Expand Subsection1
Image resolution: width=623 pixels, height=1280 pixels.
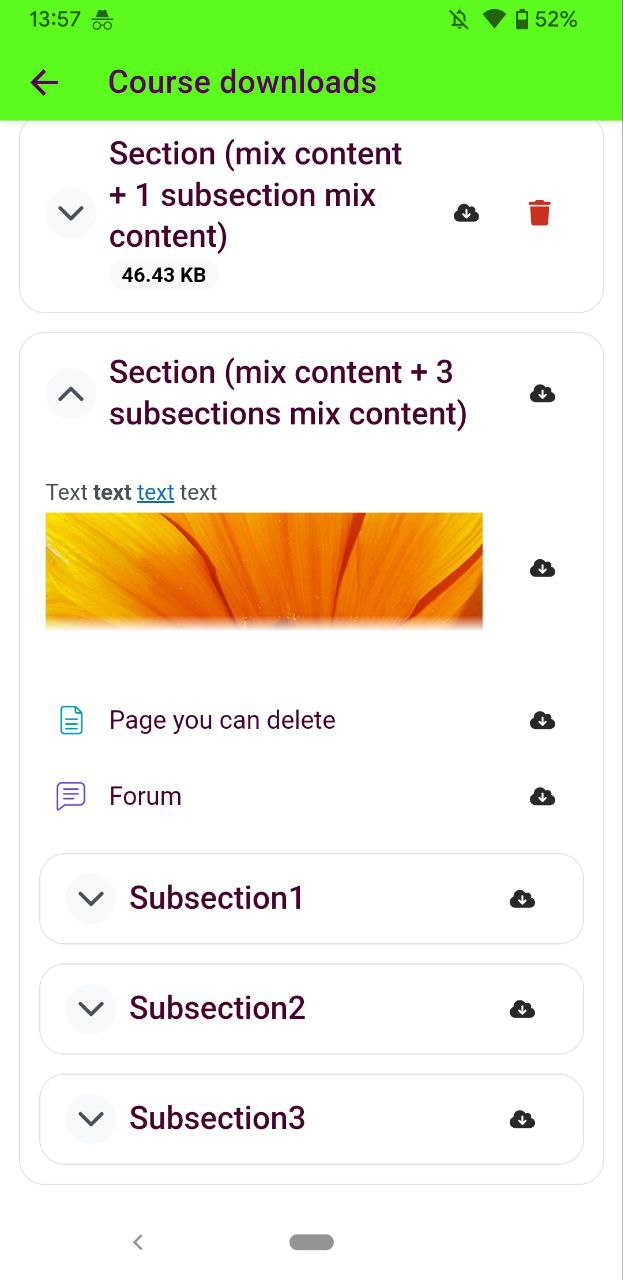click(91, 898)
